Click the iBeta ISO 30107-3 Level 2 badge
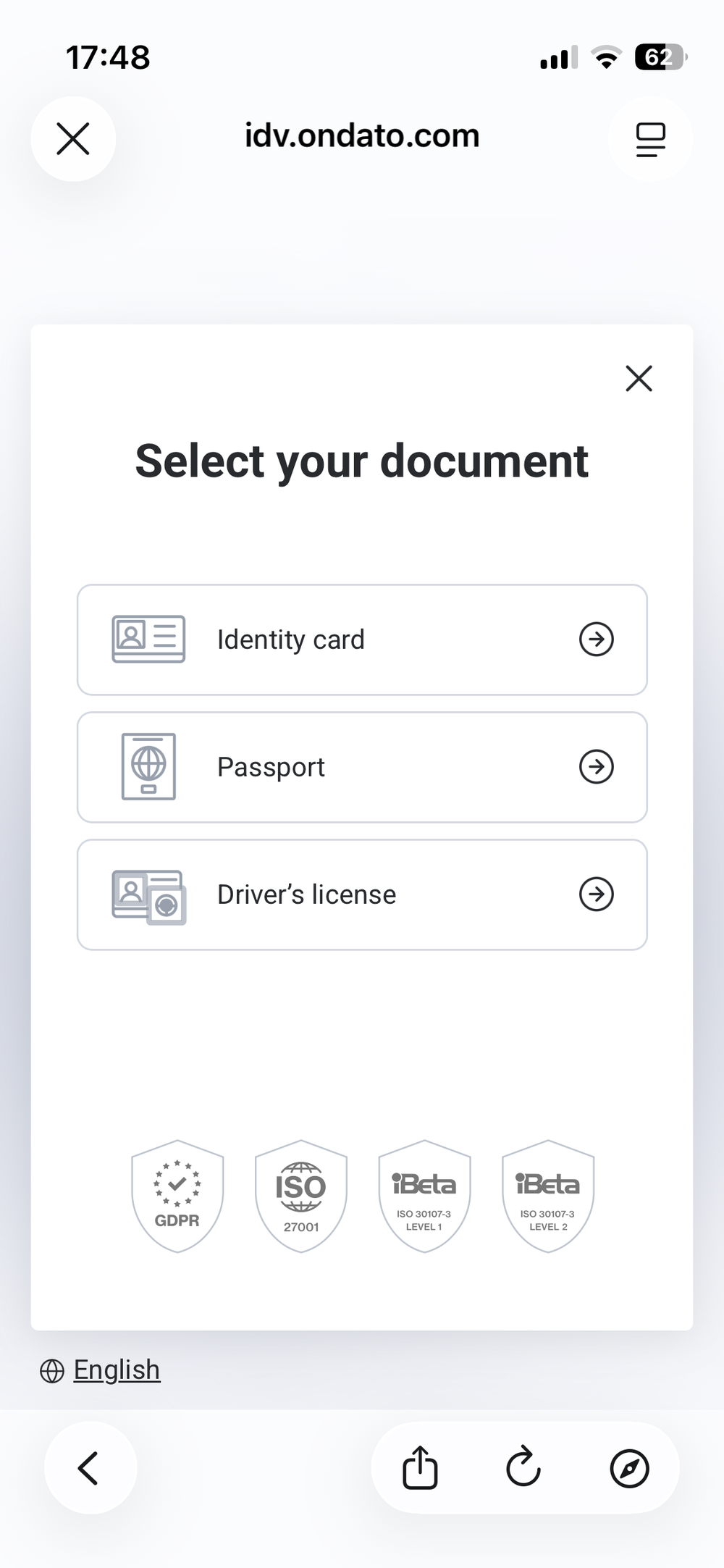Viewport: 724px width, 1568px height. [x=548, y=1196]
